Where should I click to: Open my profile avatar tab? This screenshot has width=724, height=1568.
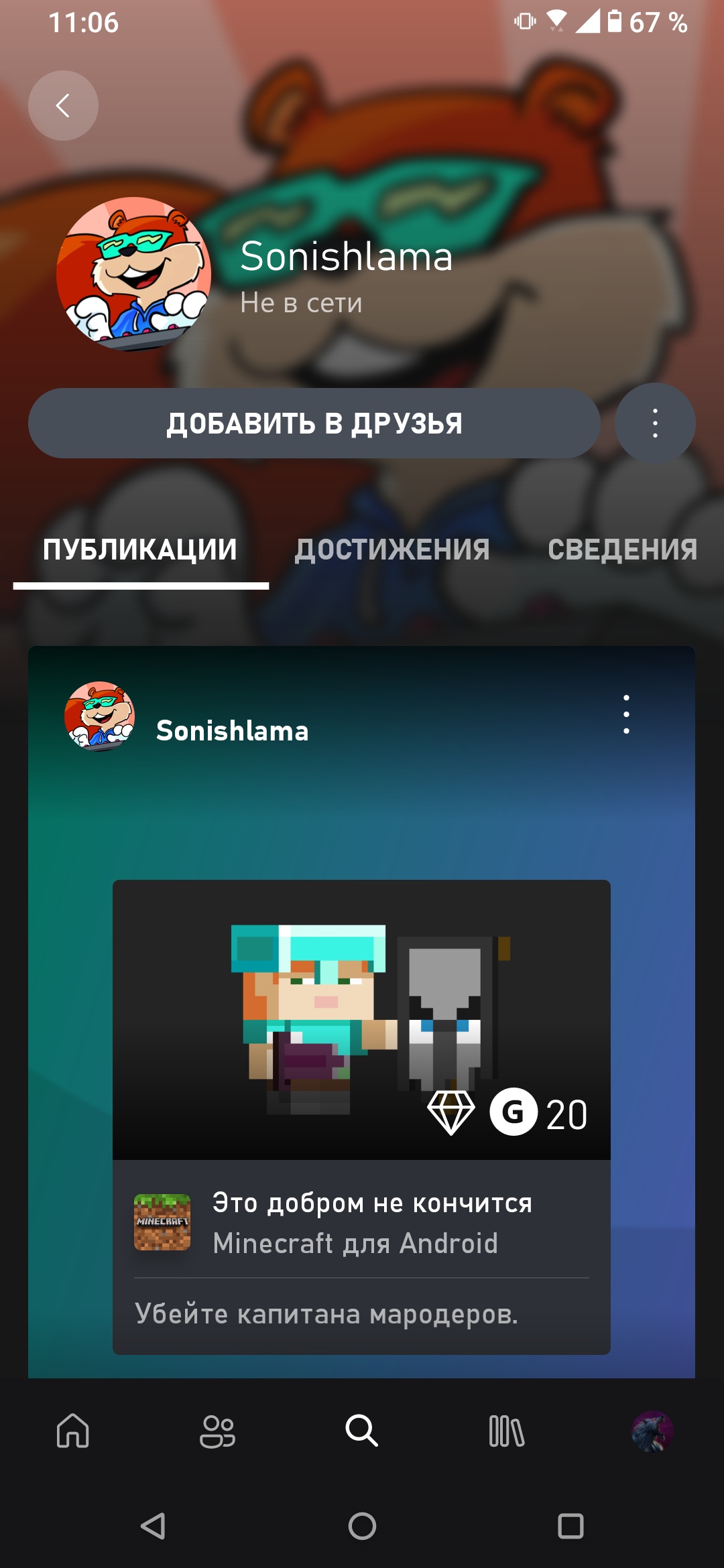pos(652,1431)
